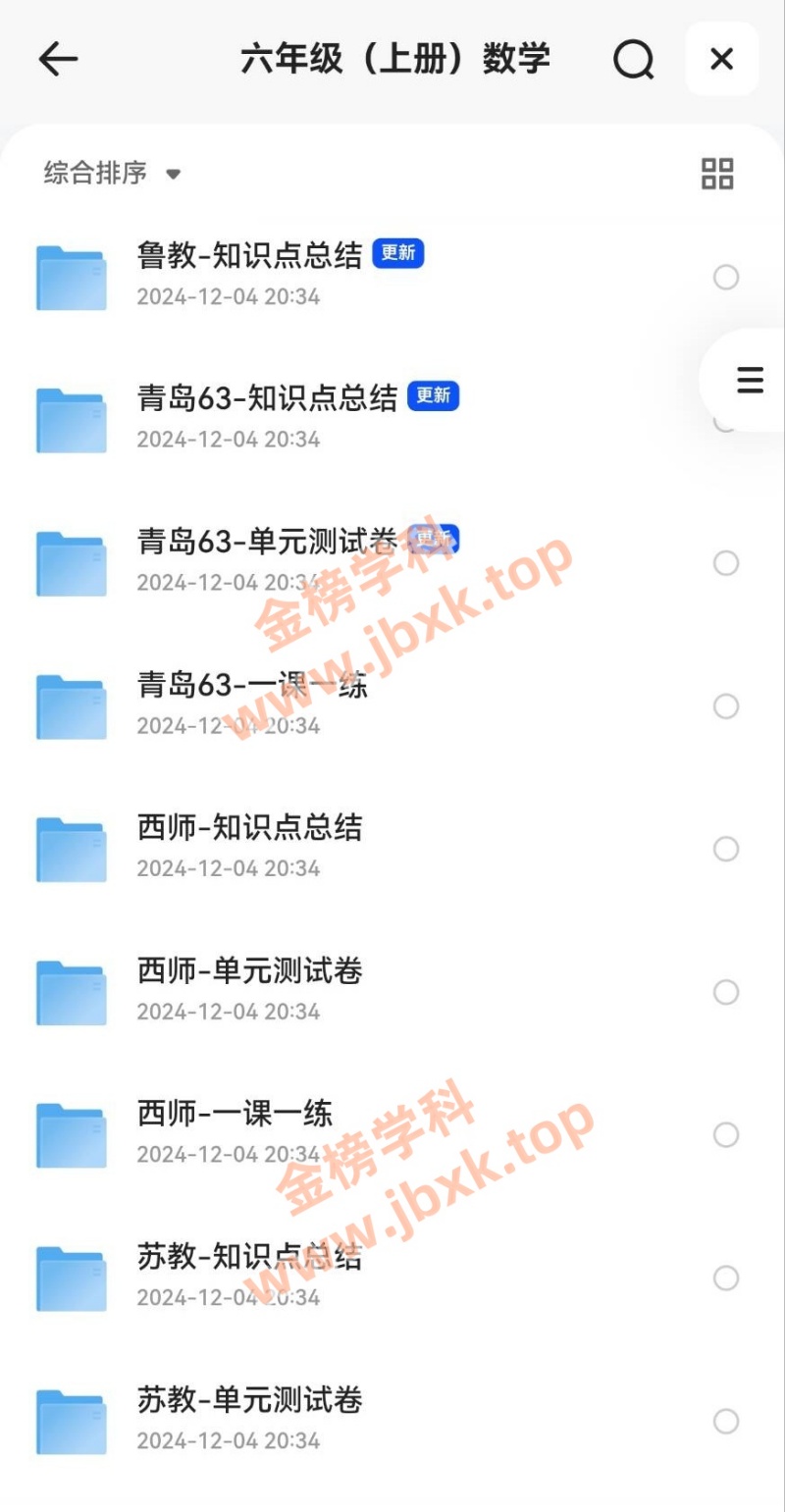The height and width of the screenshot is (1512, 785).
Task: Open the 青岛63-一课一练 folder icon
Action: 70,706
